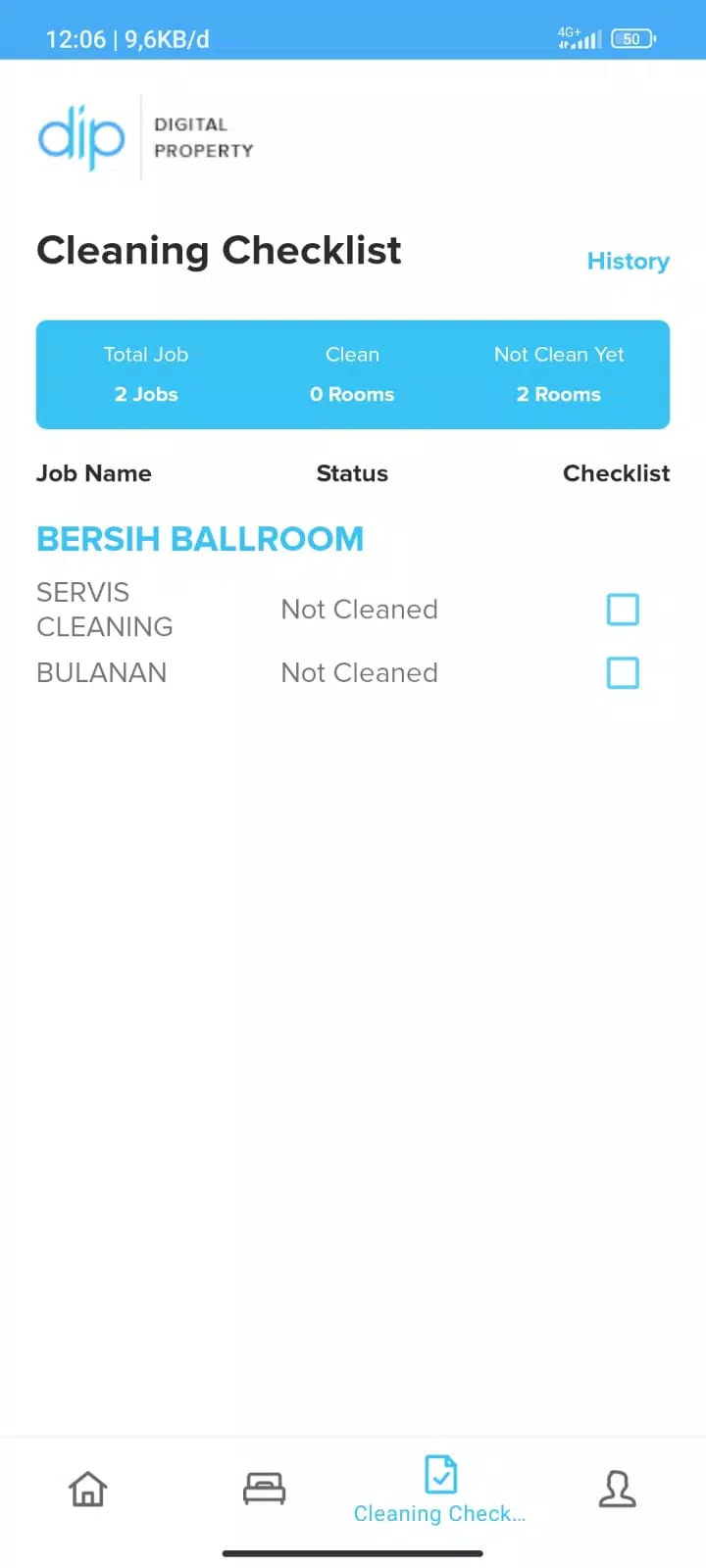Check the SERVIS CLEANING checkbox
The width and height of the screenshot is (706, 1568).
(623, 609)
